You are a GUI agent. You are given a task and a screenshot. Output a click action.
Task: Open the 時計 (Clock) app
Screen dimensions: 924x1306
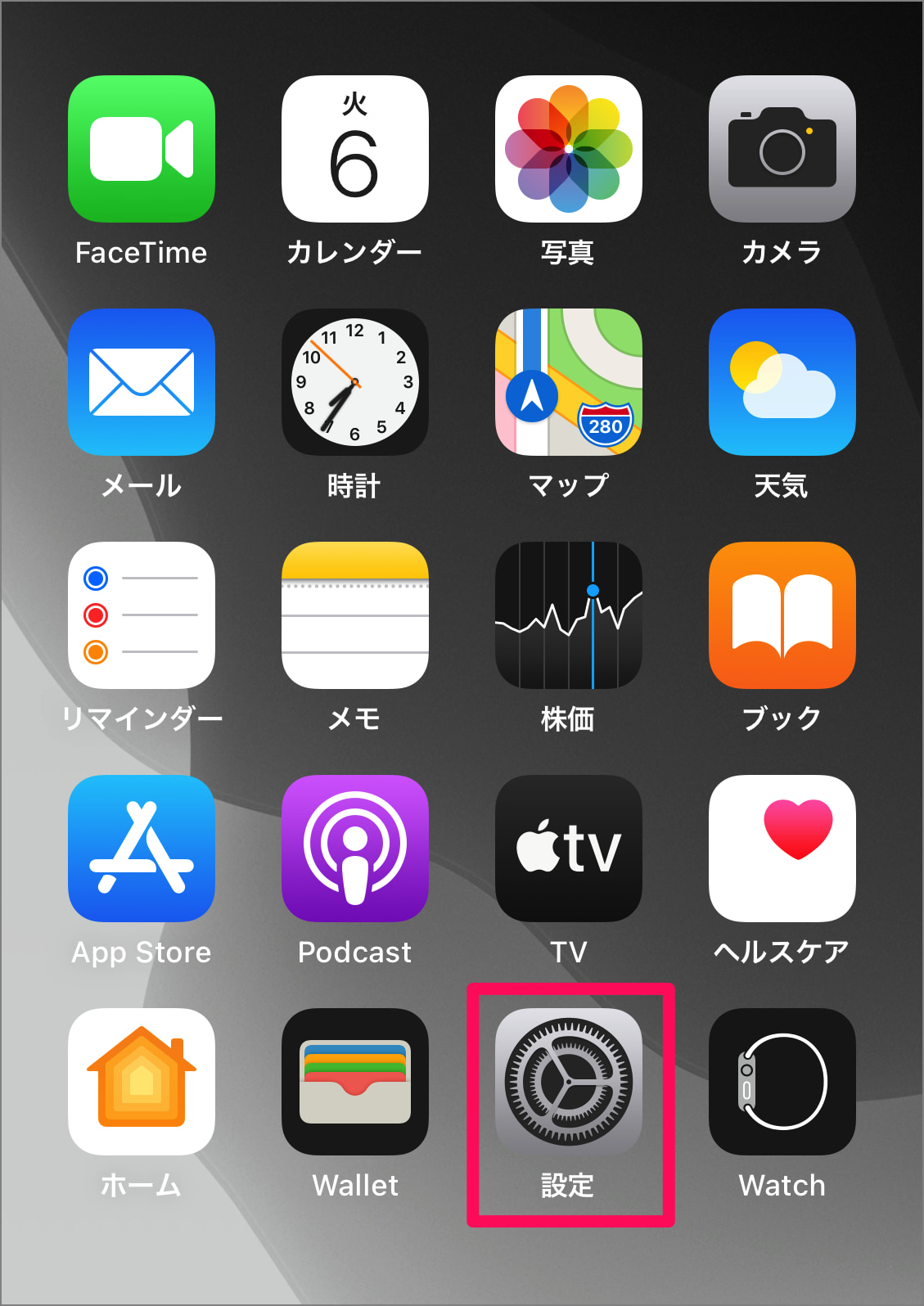tap(354, 383)
